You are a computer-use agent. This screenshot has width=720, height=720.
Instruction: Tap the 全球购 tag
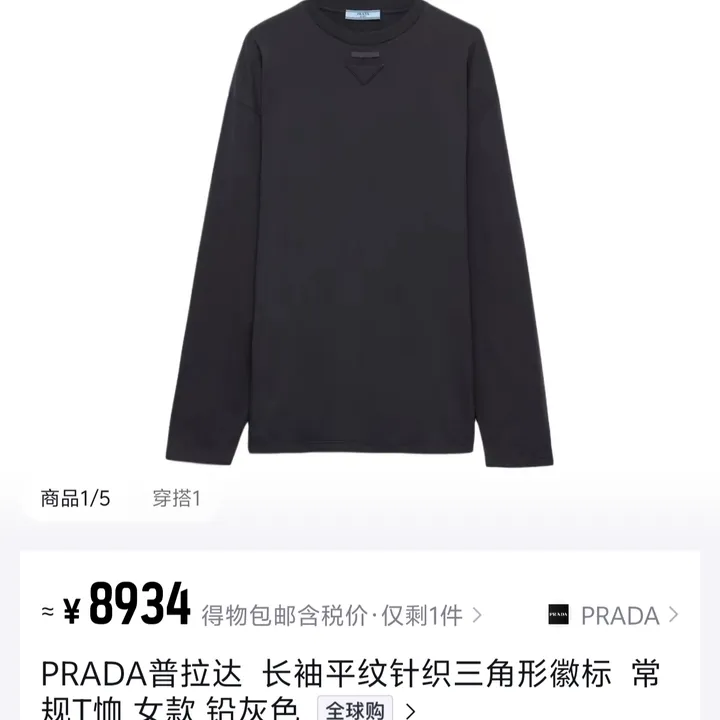(x=355, y=710)
